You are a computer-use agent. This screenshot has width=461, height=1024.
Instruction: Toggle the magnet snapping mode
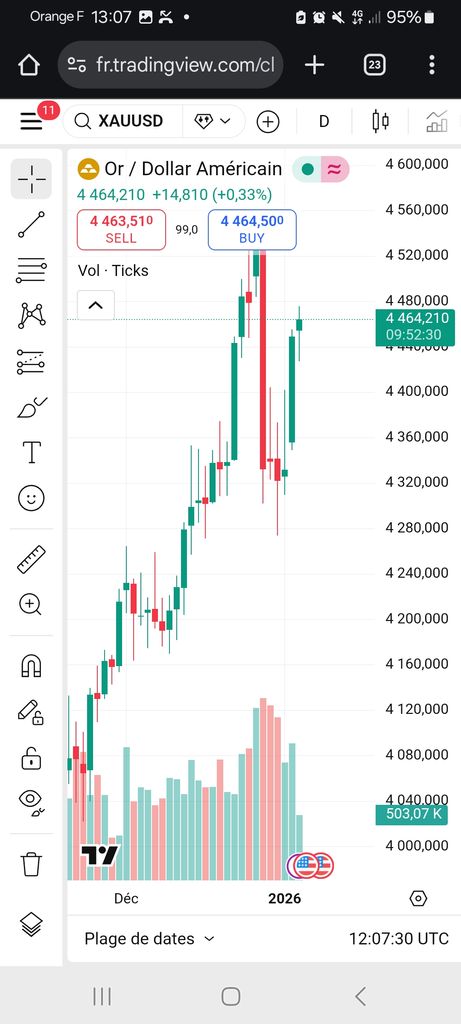pyautogui.click(x=31, y=666)
